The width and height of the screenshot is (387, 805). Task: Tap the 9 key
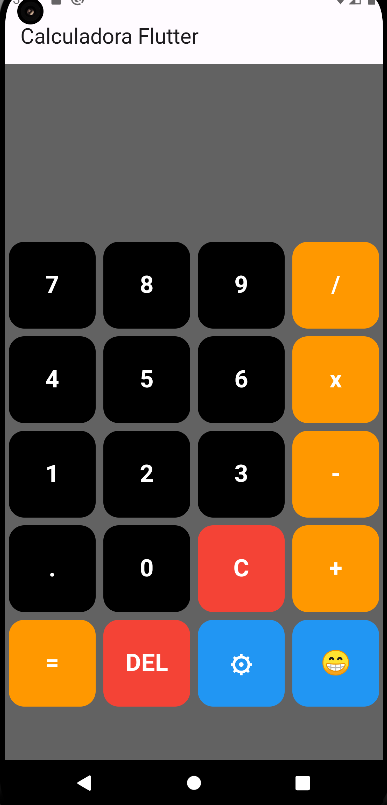[x=241, y=285]
